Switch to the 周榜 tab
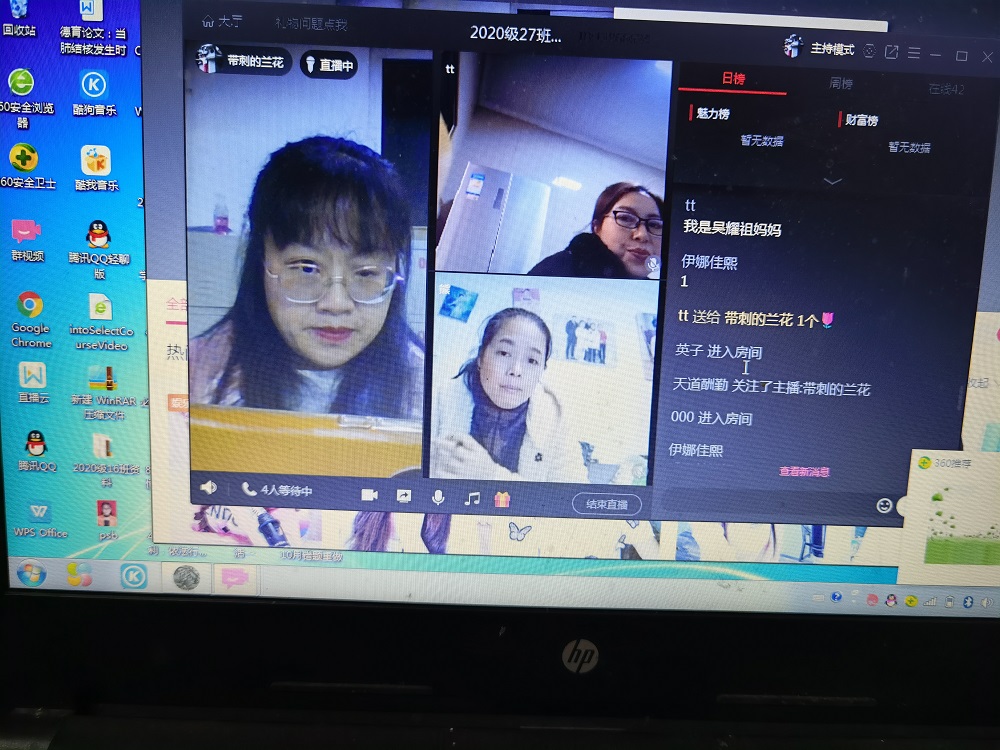Viewport: 1000px width, 750px height. (841, 84)
